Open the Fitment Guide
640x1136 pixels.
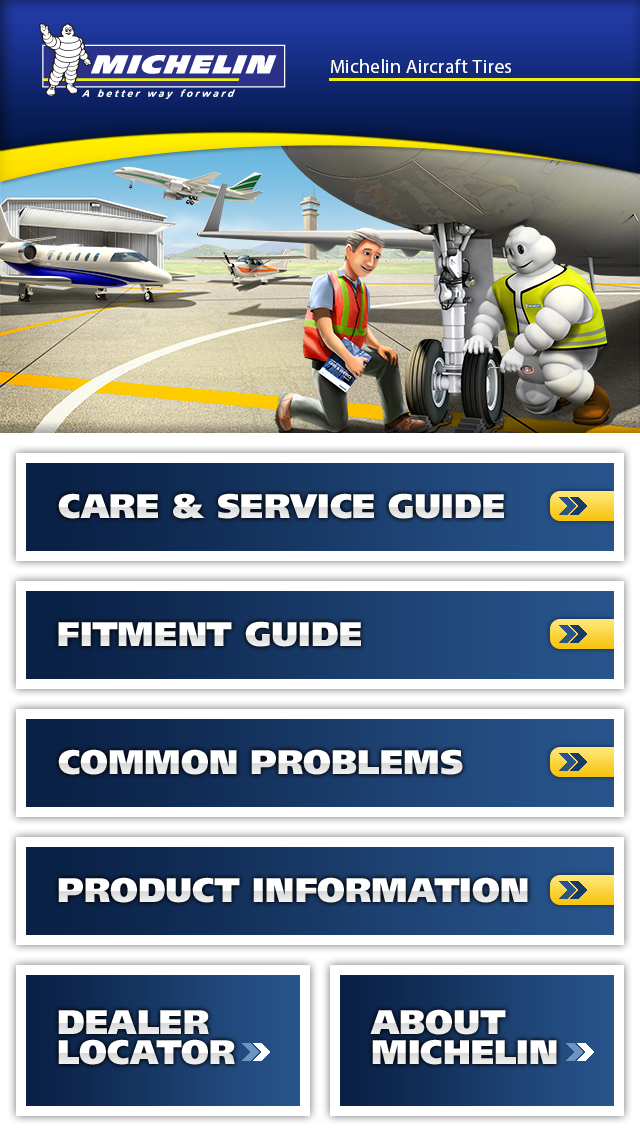point(320,635)
